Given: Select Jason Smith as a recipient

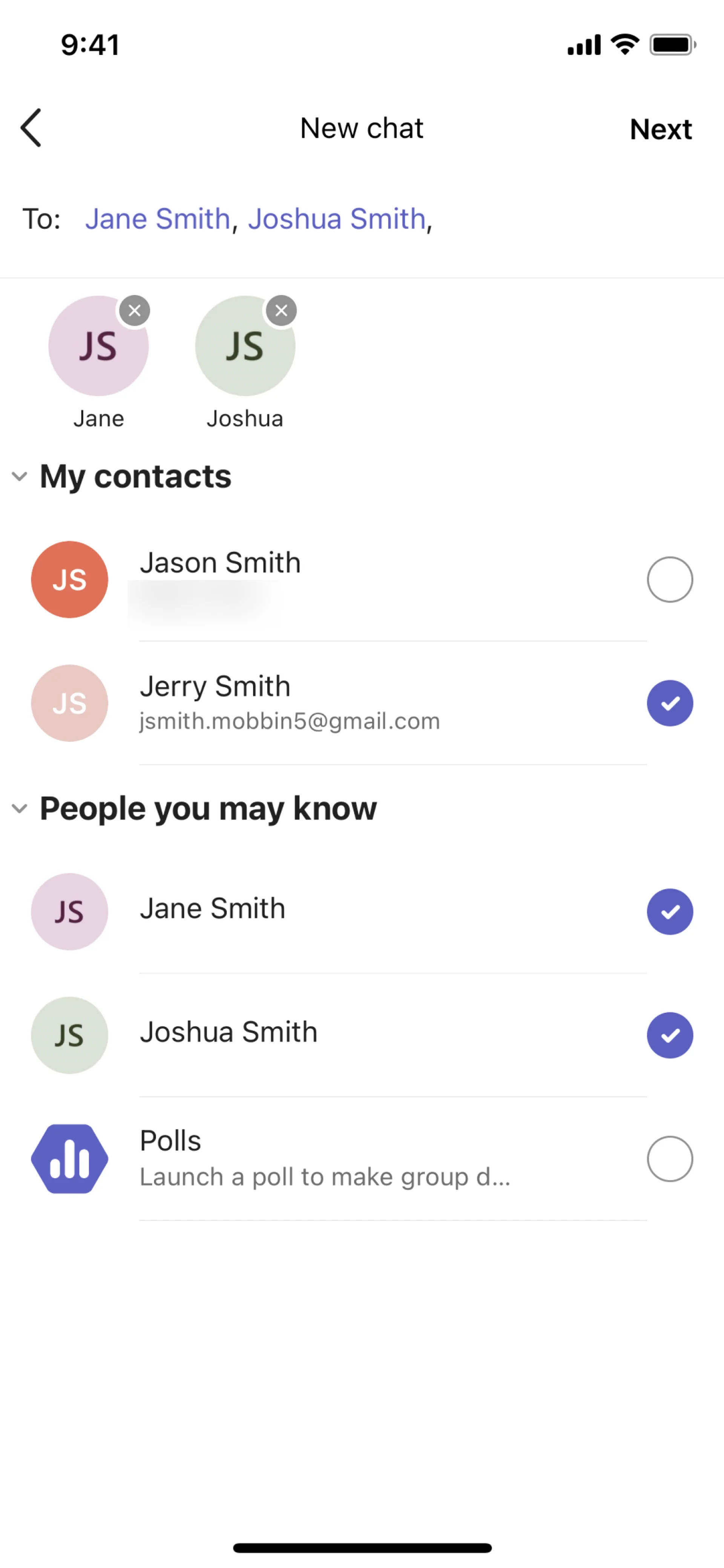Looking at the screenshot, I should (x=669, y=579).
